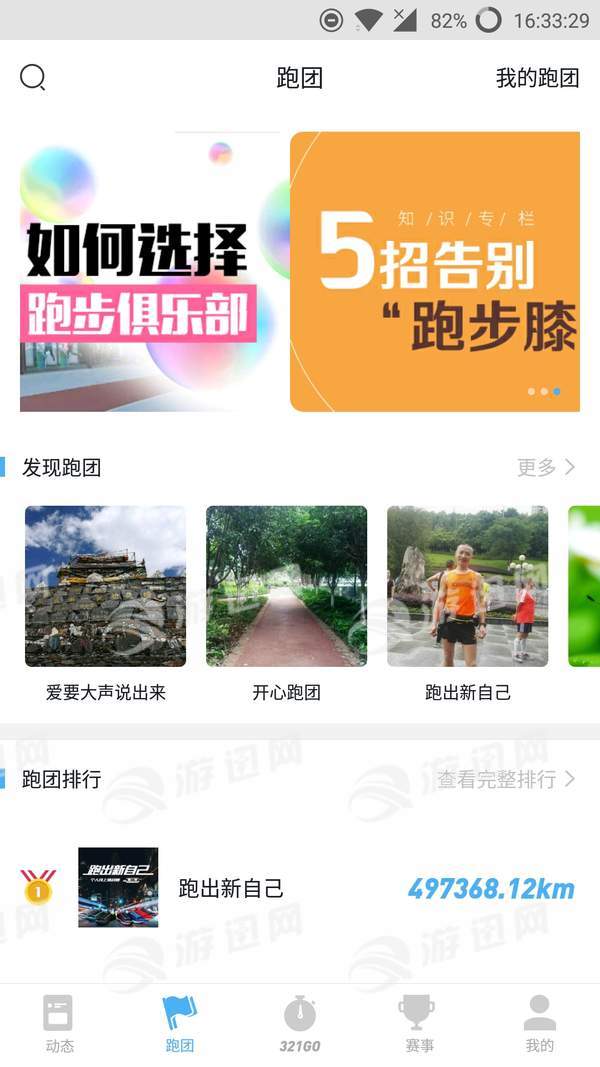Go to the 赛事 tab

tap(419, 1025)
